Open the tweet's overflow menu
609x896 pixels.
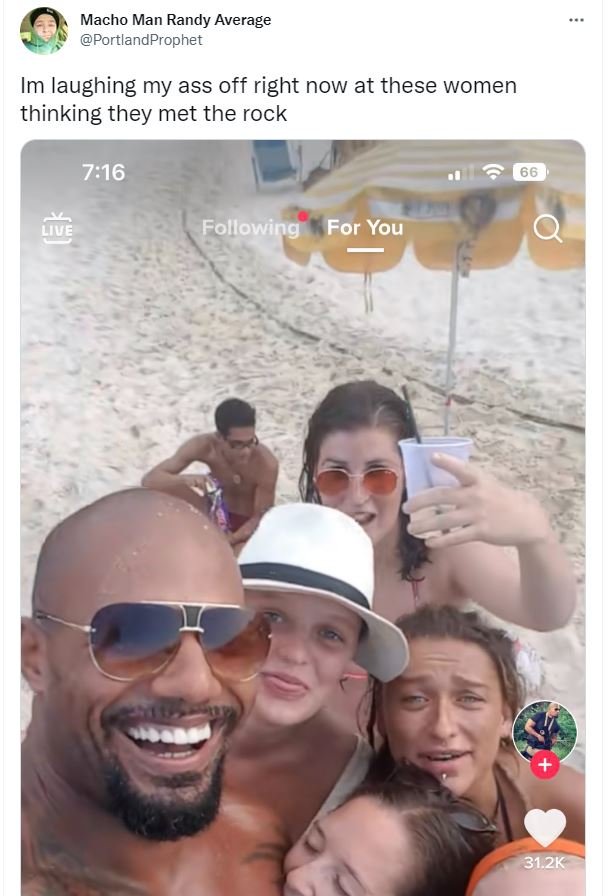click(575, 20)
